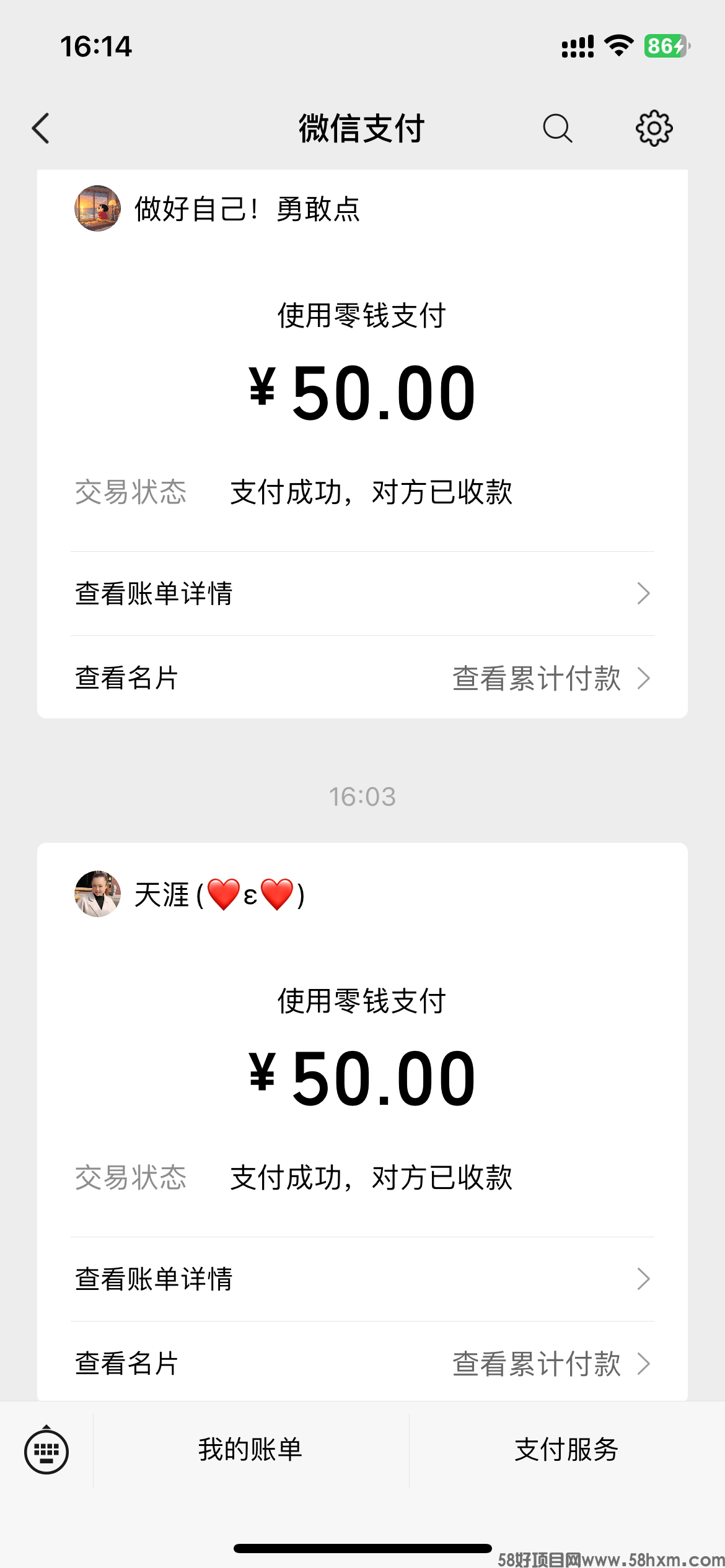Switch to keyboard input mode
The image size is (725, 1568).
[46, 1451]
